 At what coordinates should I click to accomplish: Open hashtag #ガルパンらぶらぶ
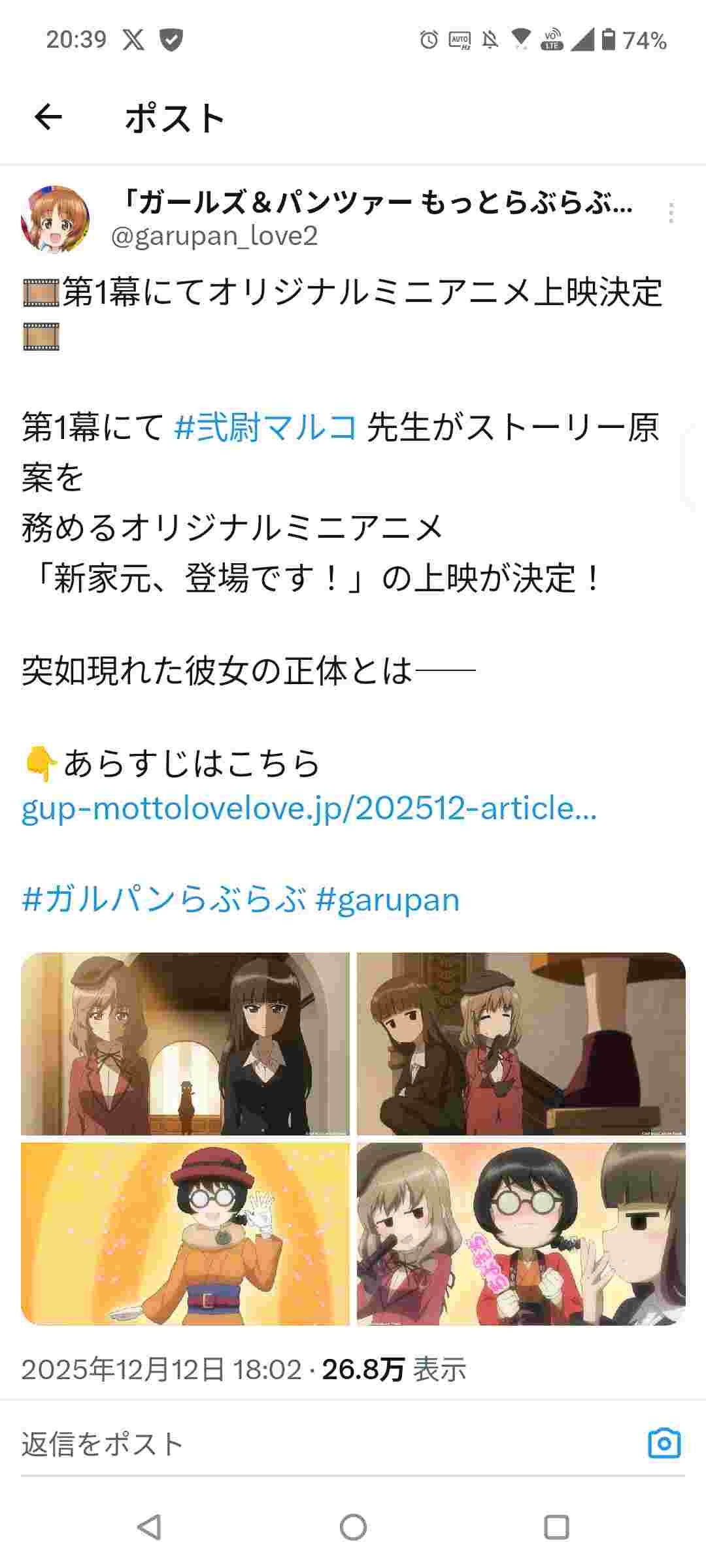[163, 900]
